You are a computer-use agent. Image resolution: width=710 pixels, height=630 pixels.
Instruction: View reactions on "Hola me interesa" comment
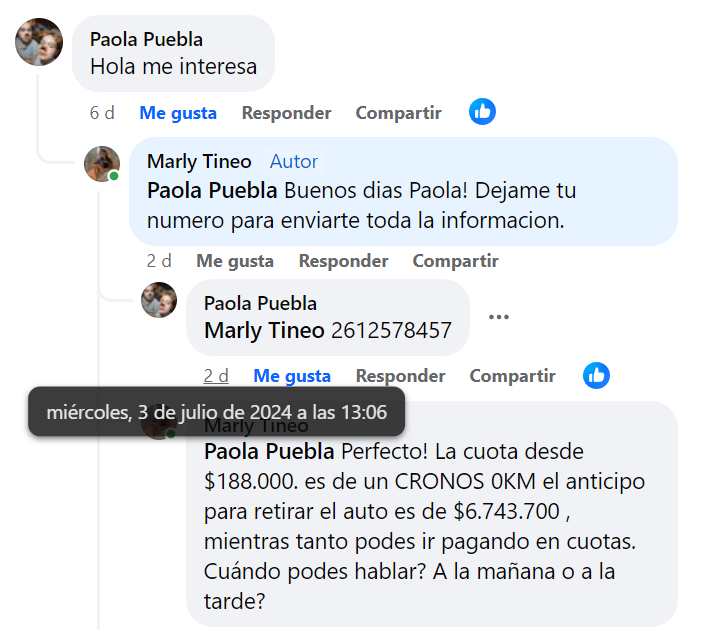coord(483,112)
